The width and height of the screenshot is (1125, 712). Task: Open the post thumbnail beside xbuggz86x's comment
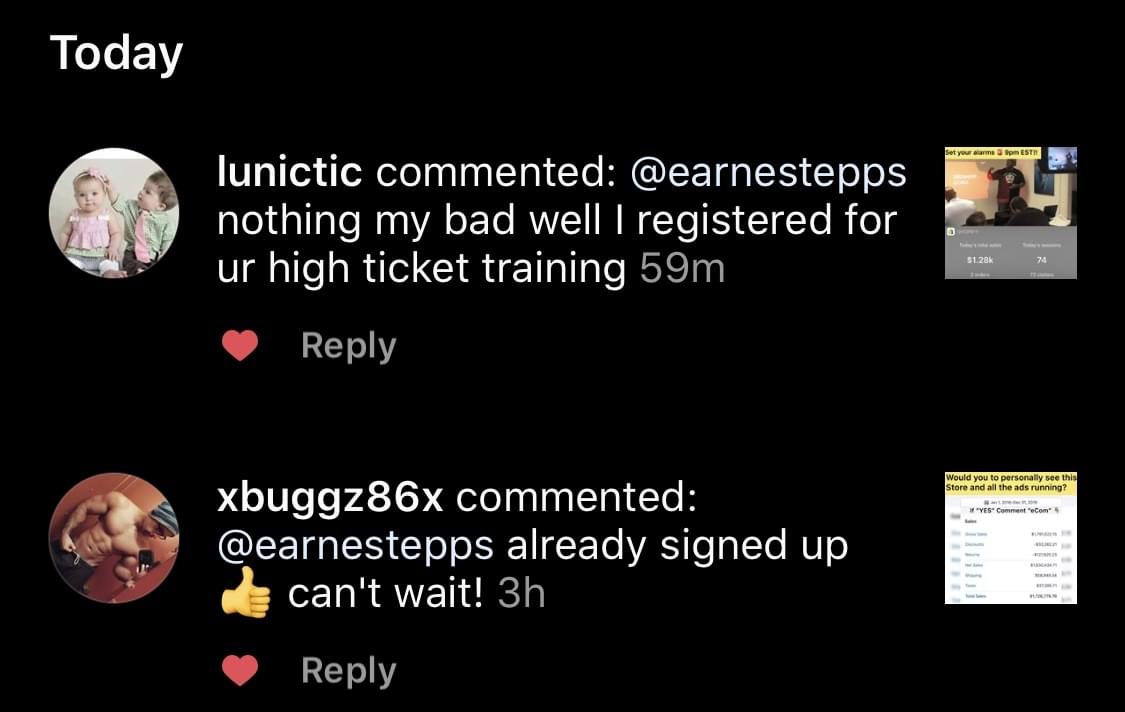[x=1010, y=538]
